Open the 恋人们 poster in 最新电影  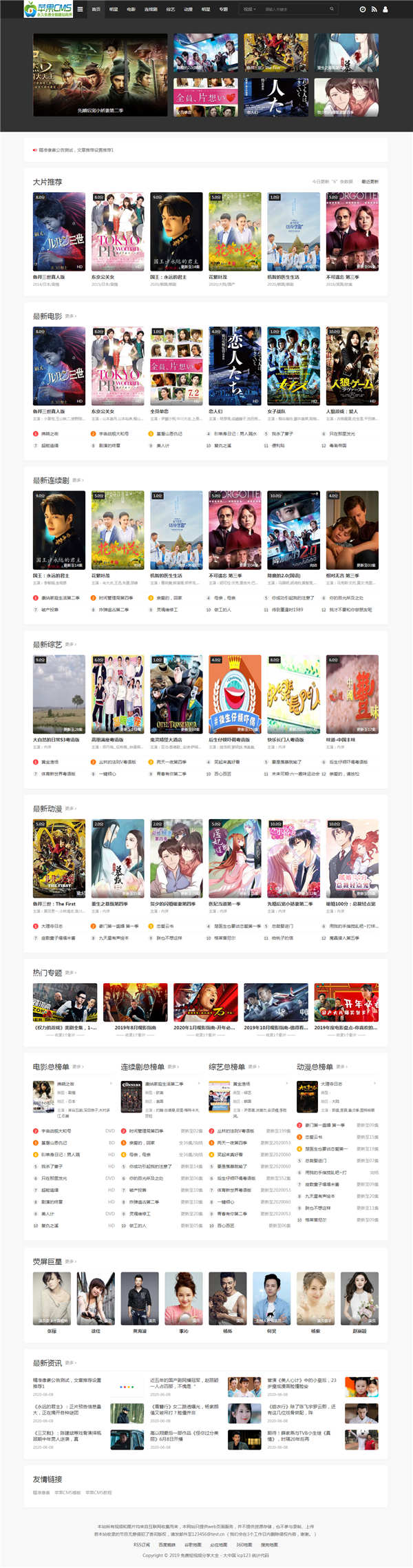click(235, 366)
